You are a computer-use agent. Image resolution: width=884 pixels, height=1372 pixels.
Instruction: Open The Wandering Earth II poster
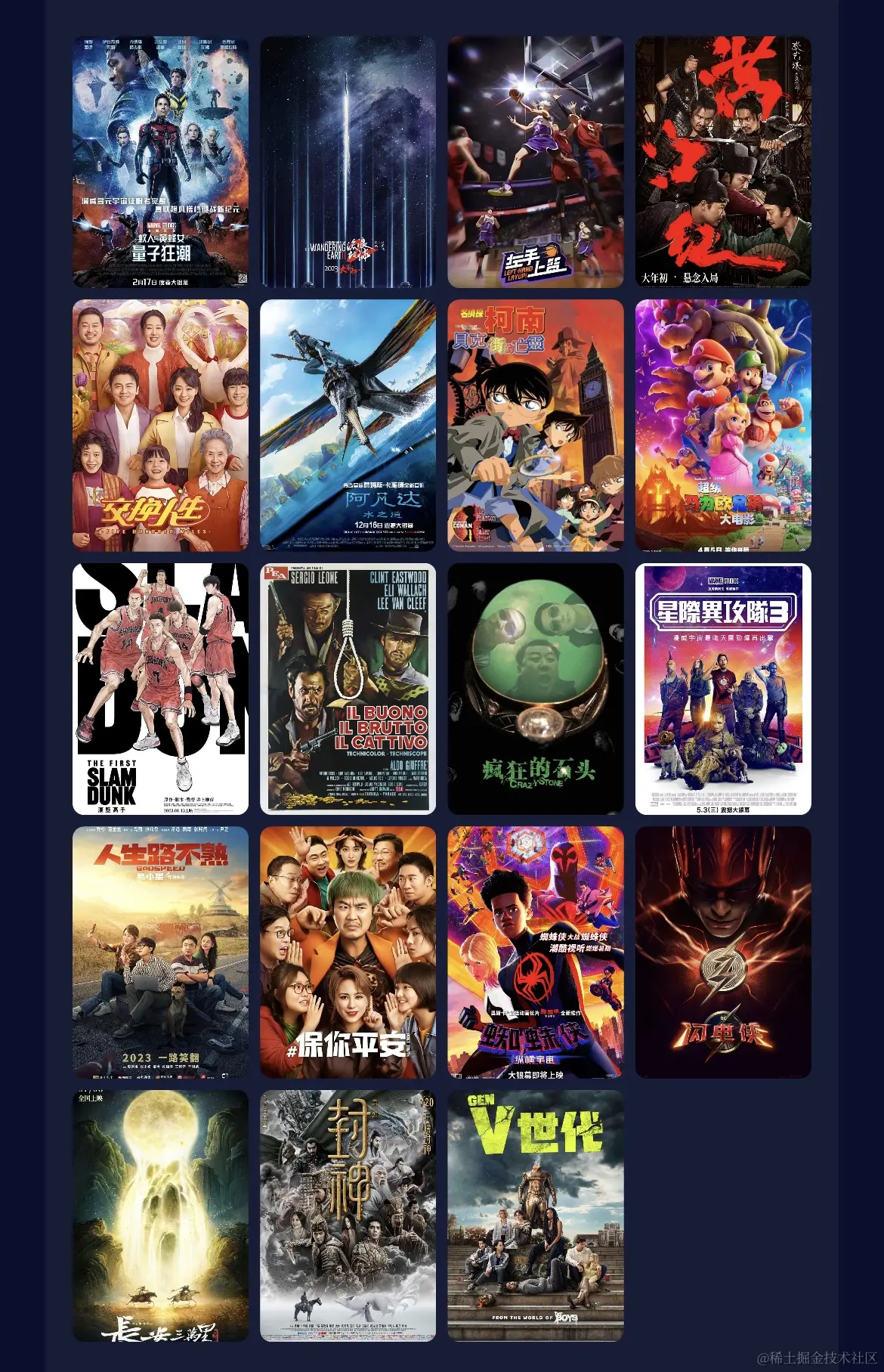point(348,162)
